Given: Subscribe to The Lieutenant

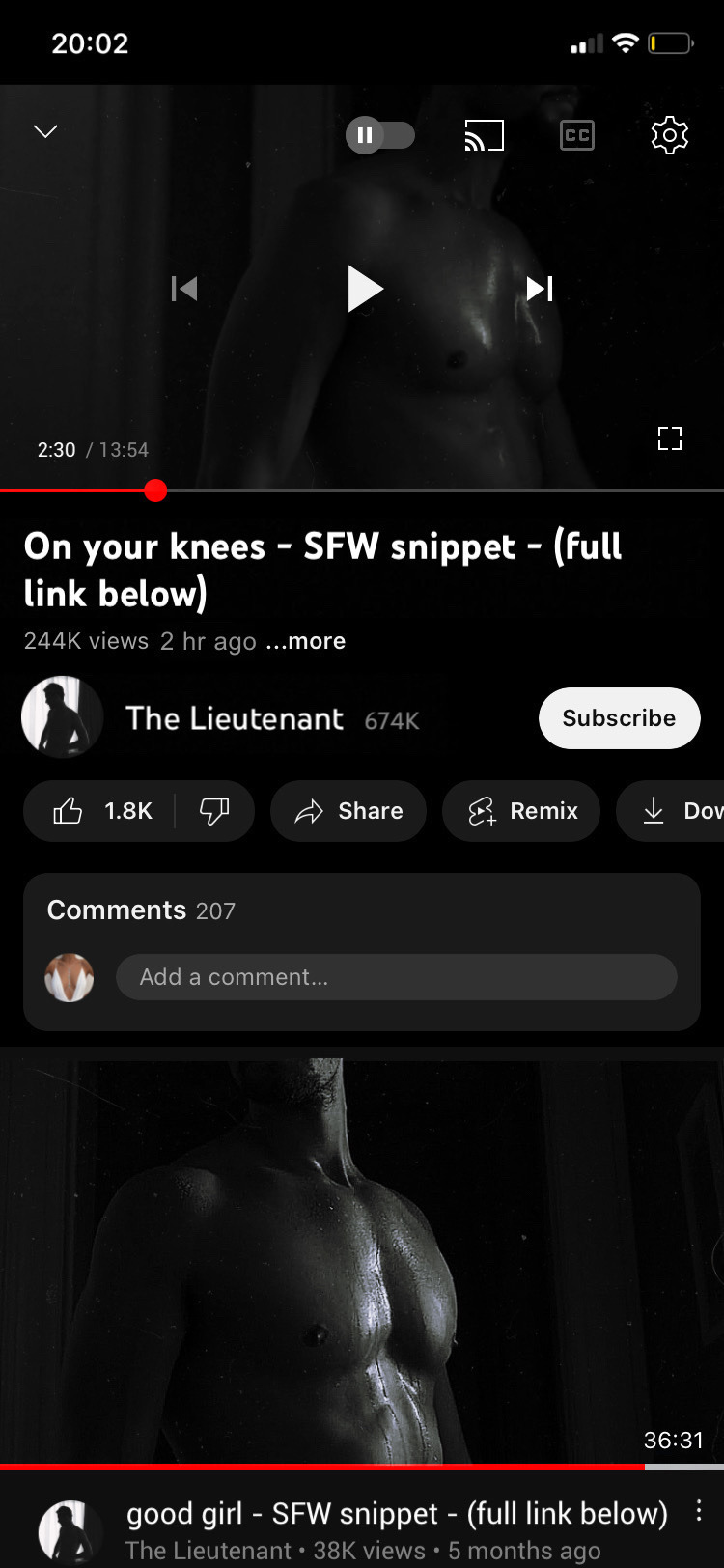Looking at the screenshot, I should (x=619, y=718).
